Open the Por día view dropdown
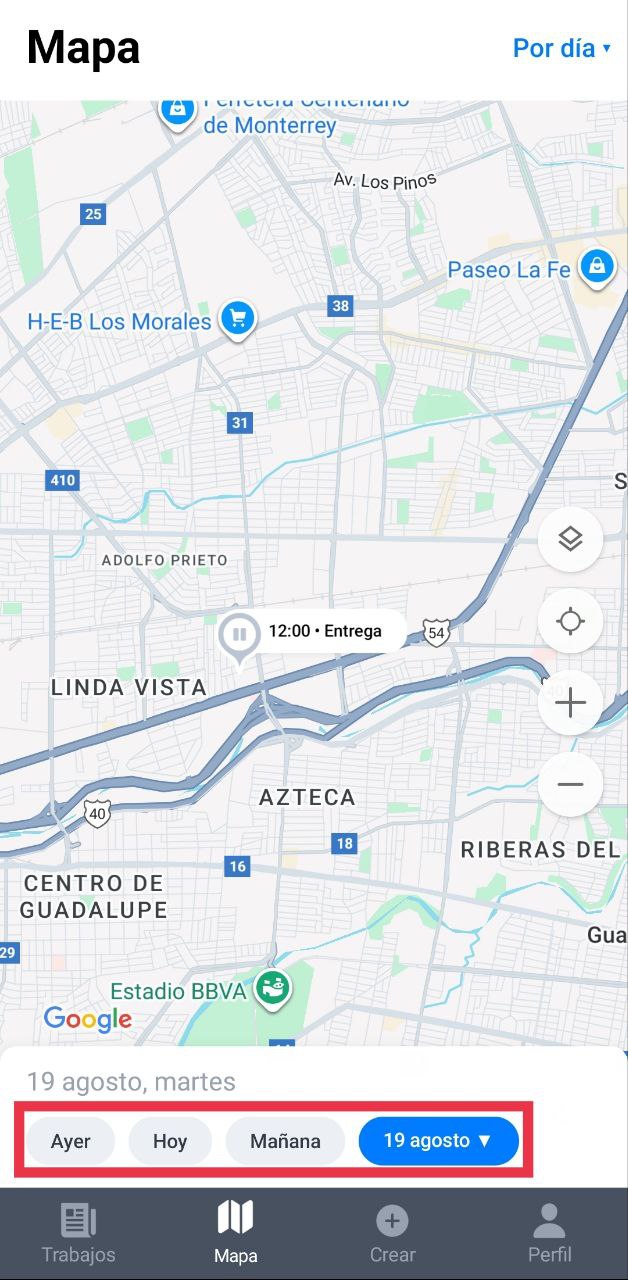The image size is (628, 1280). (x=561, y=48)
